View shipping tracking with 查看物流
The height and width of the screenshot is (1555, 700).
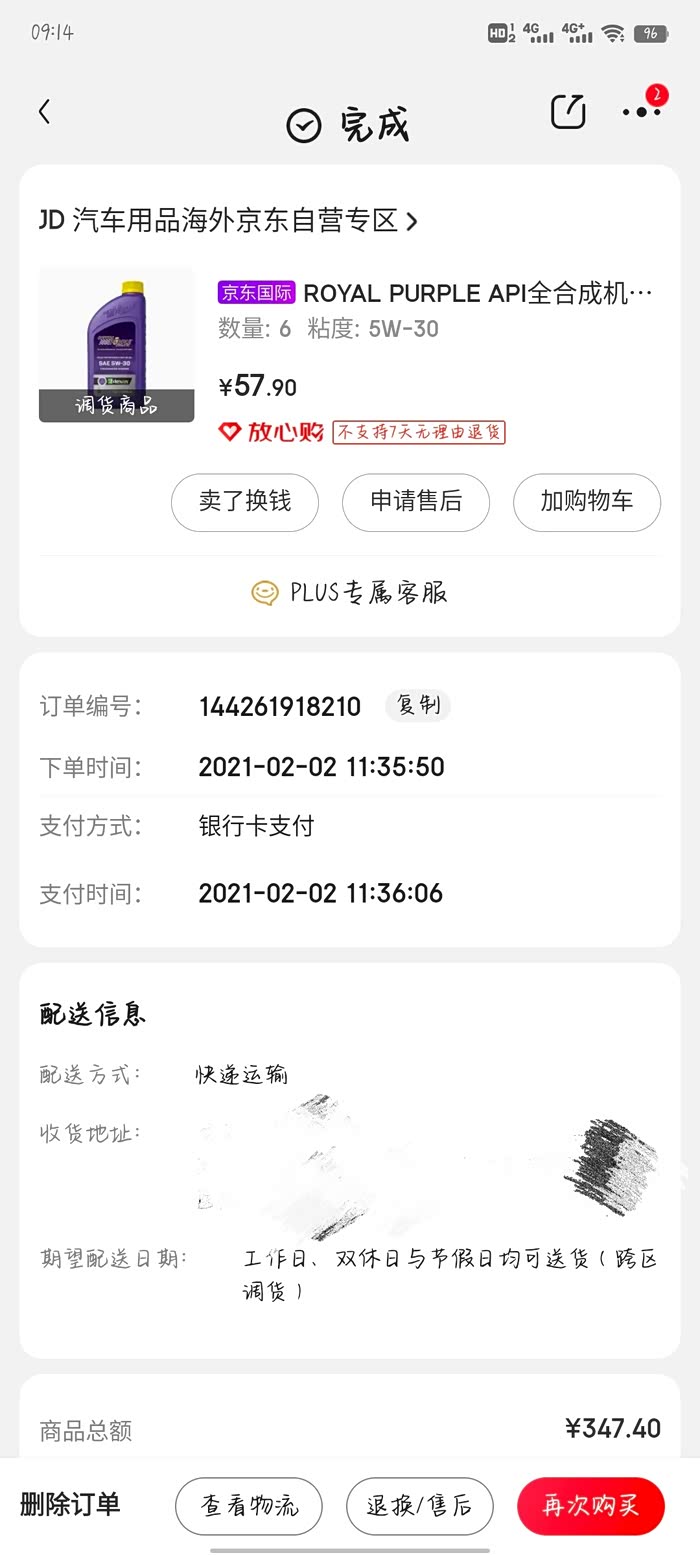[249, 1506]
